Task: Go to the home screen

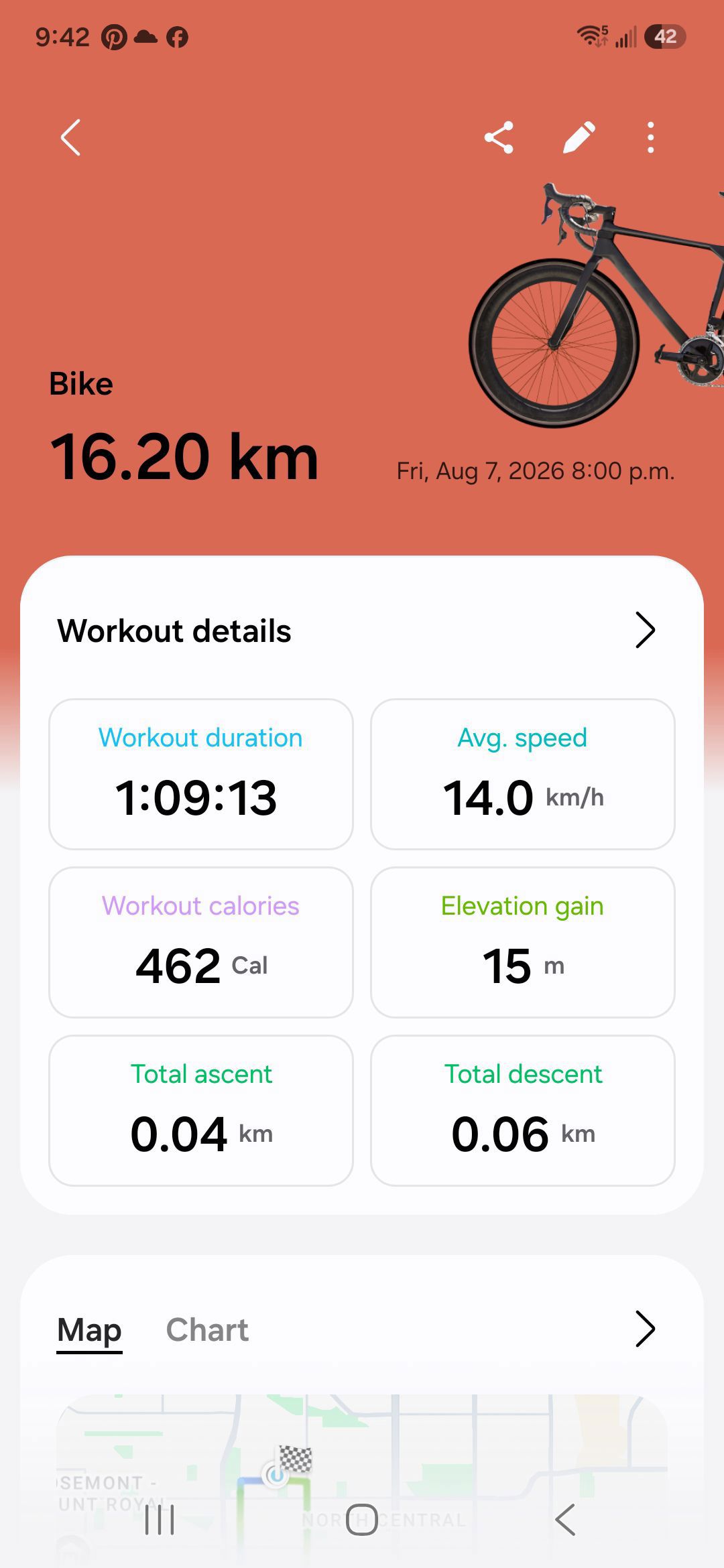Action: pos(362,1520)
